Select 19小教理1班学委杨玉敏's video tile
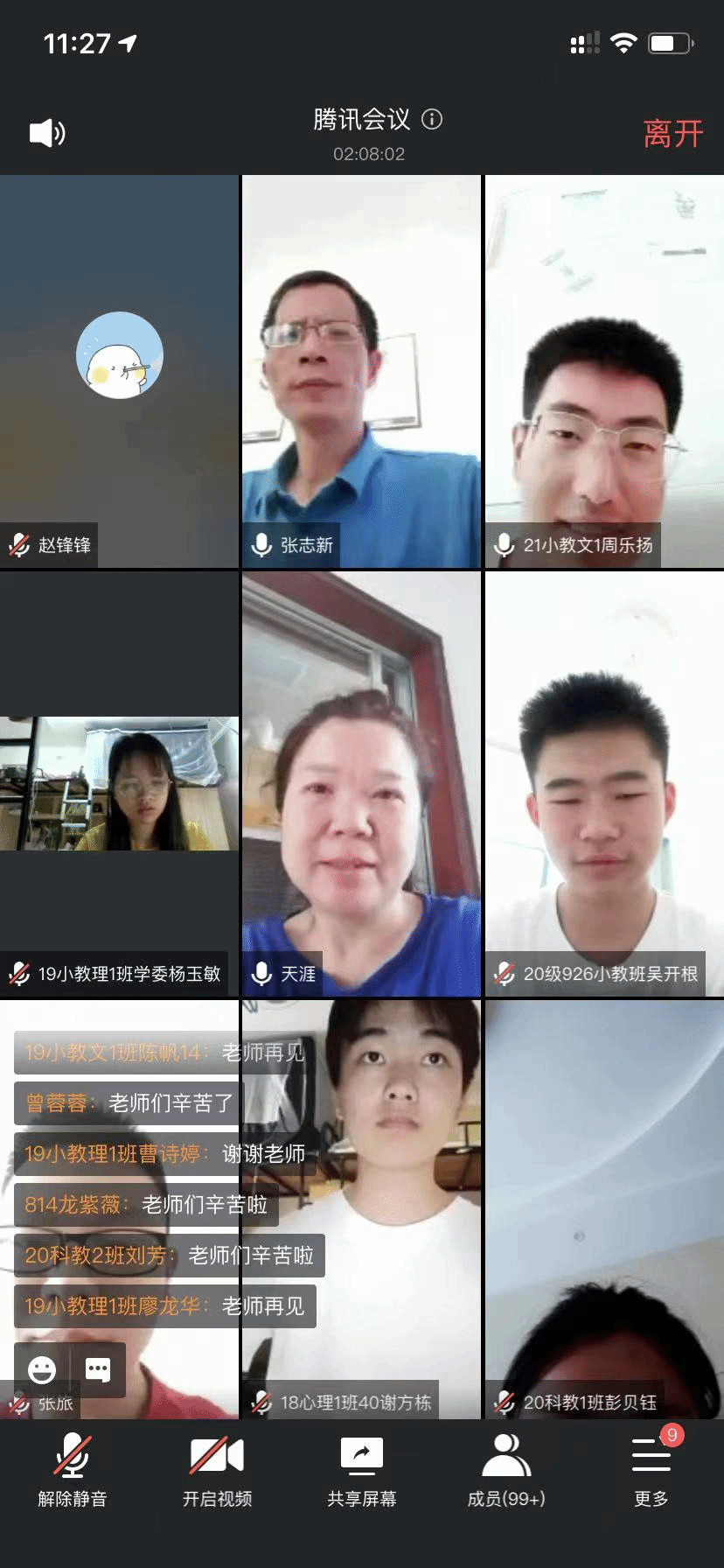This screenshot has height=1568, width=724. click(119, 783)
